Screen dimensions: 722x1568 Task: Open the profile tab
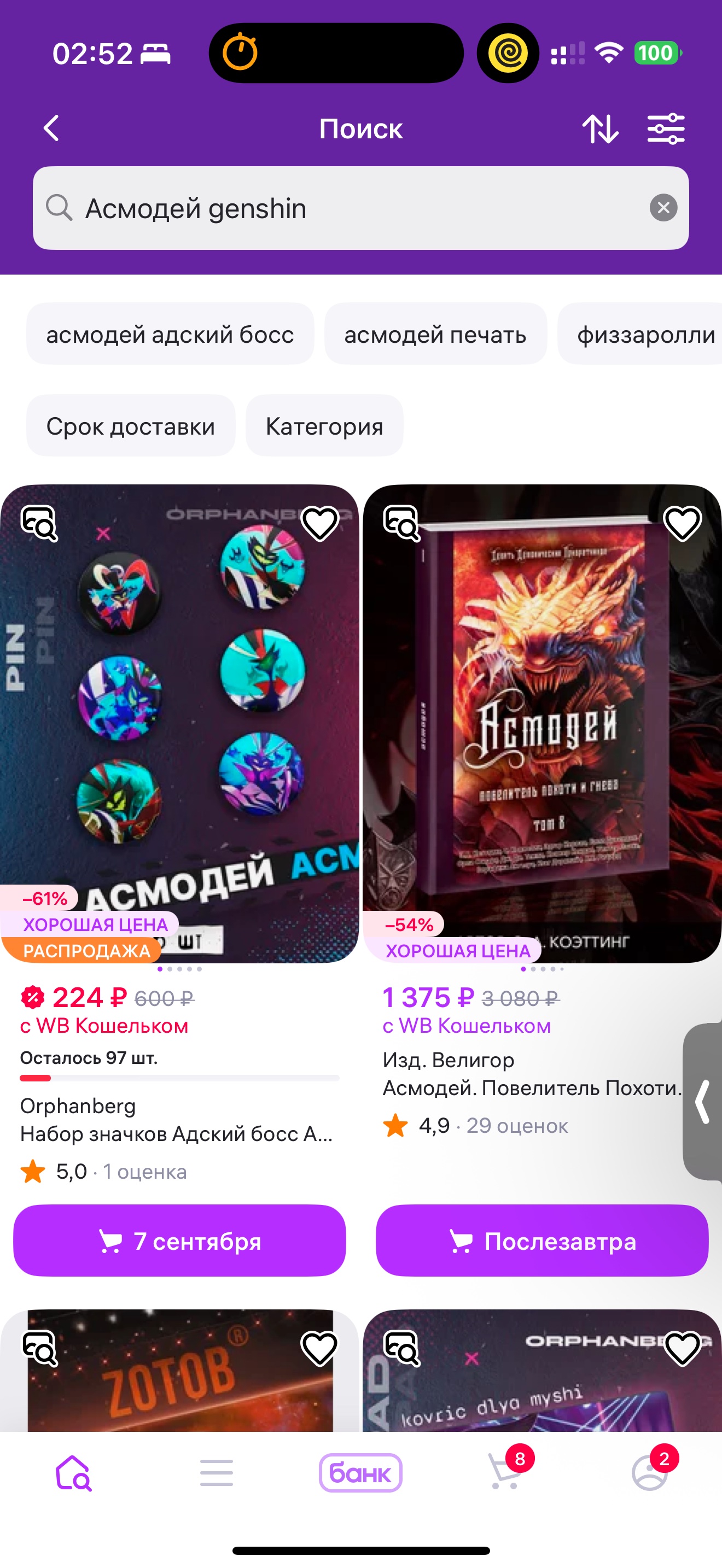(x=650, y=1473)
